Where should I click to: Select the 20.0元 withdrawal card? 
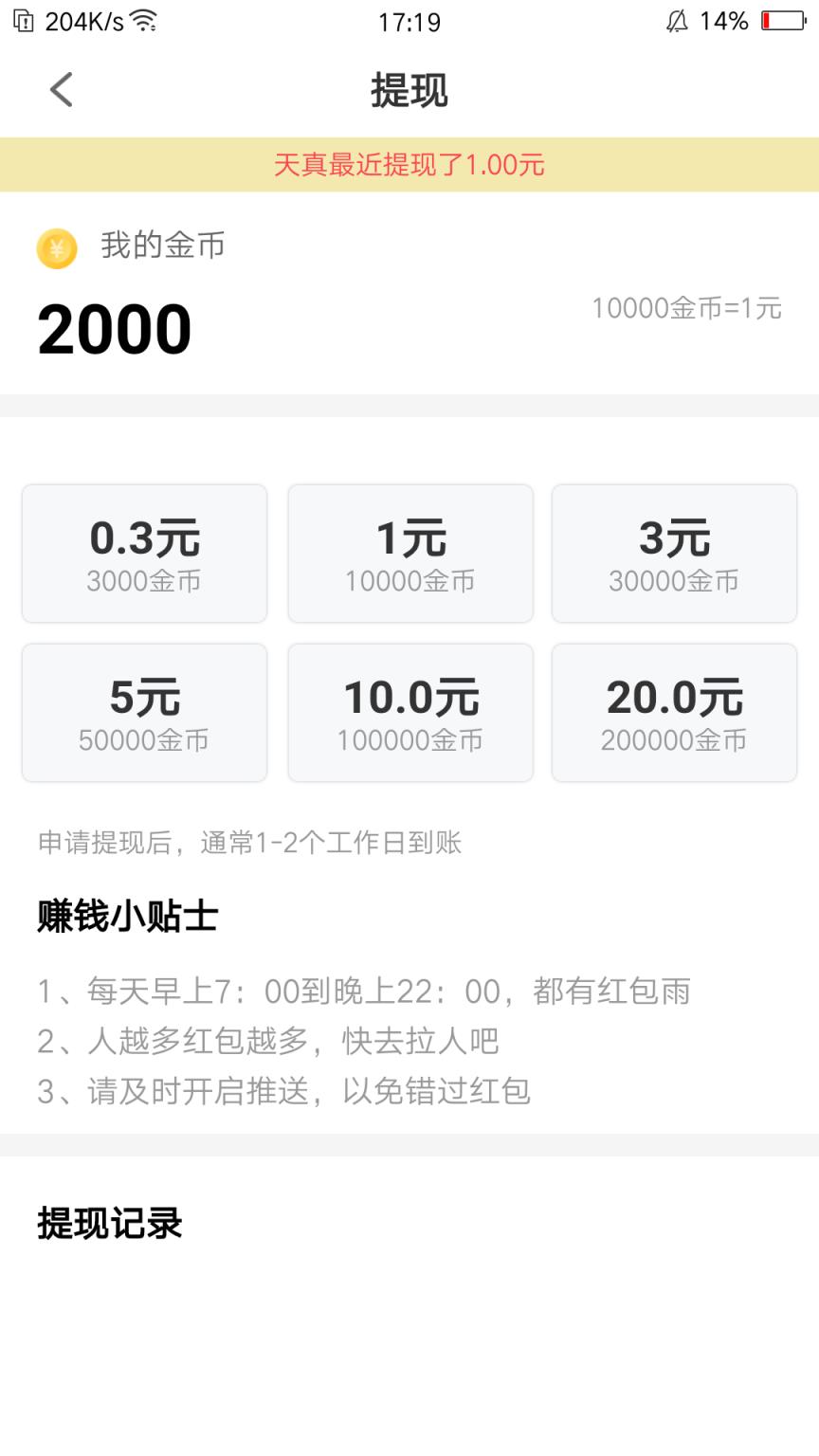pos(674,712)
